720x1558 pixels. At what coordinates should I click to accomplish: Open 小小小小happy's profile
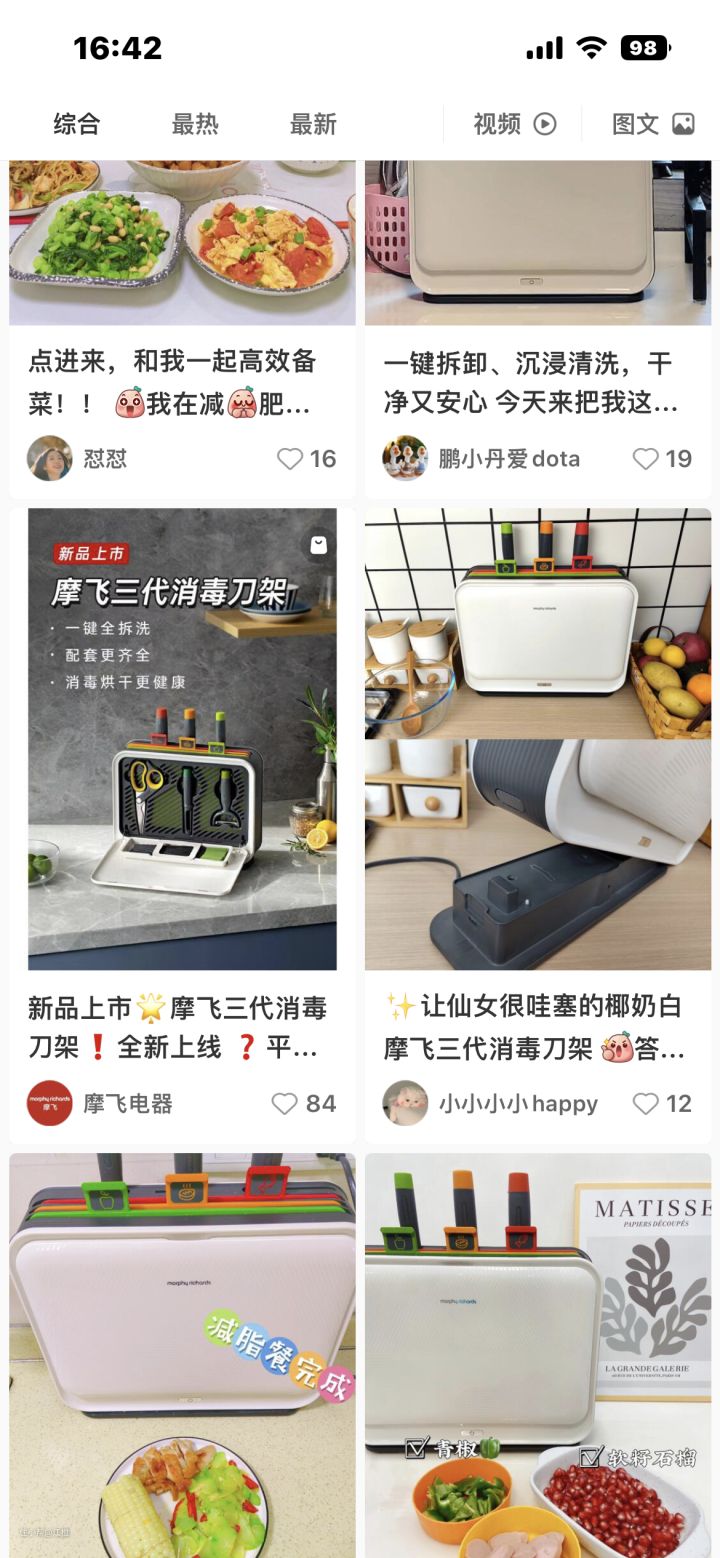click(405, 1104)
